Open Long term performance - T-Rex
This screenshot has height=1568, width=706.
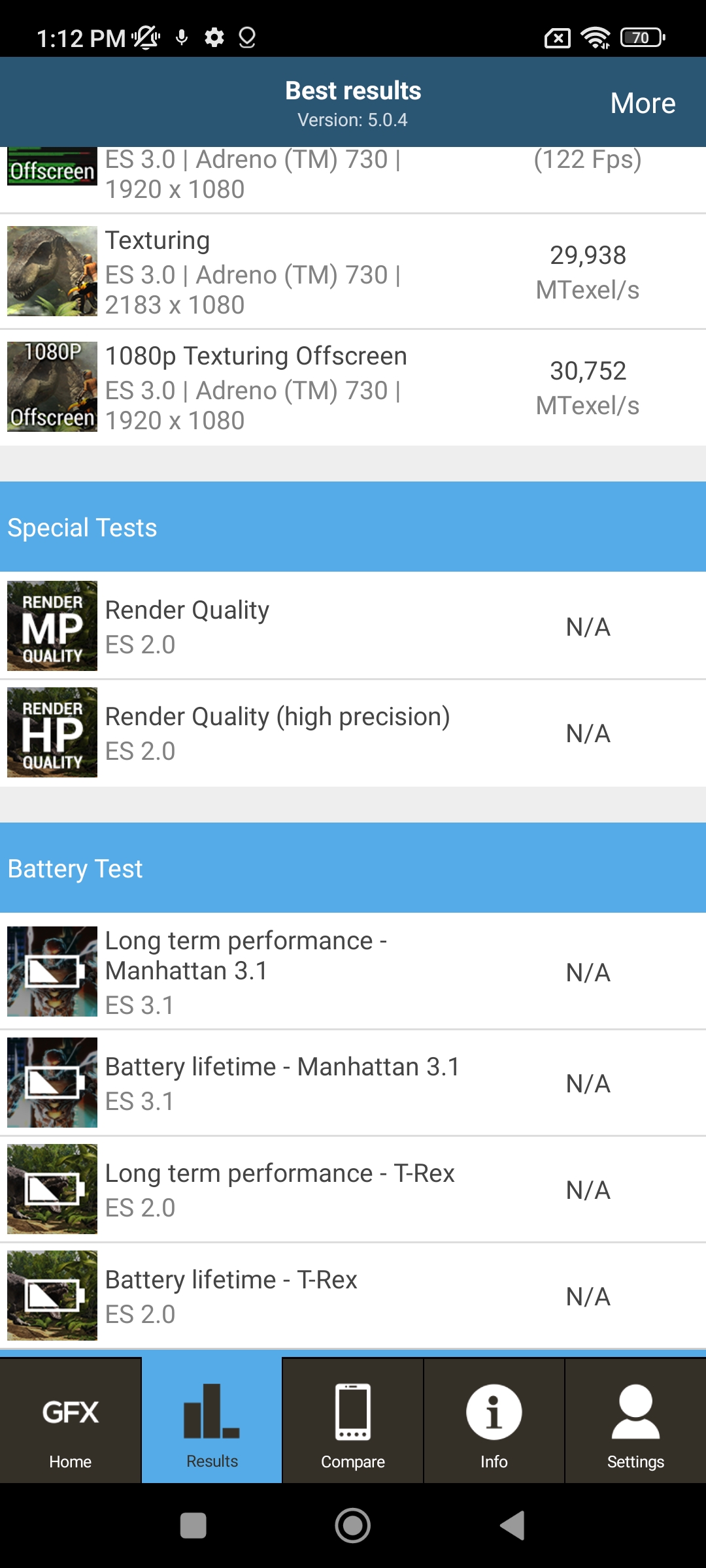point(353,1189)
